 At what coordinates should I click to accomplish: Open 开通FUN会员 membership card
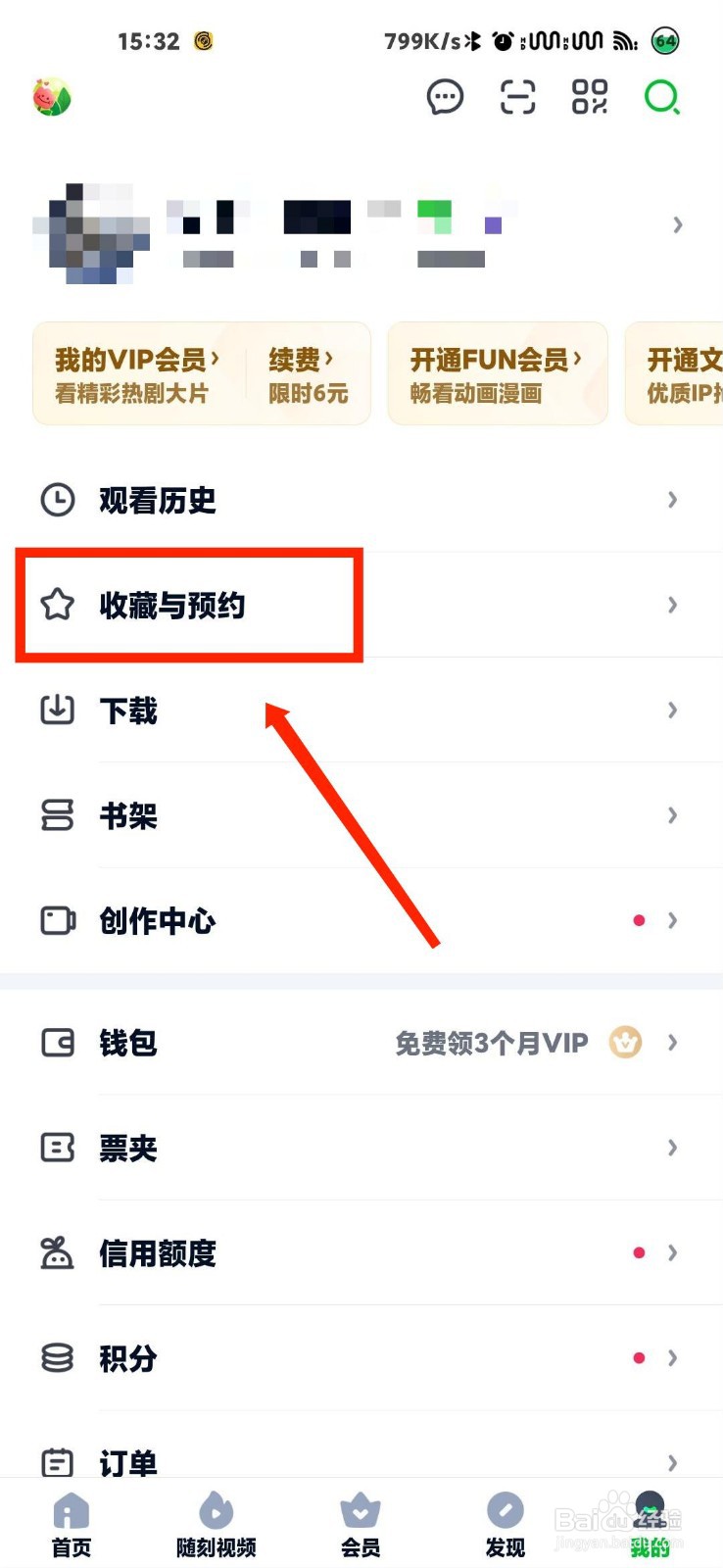point(496,373)
